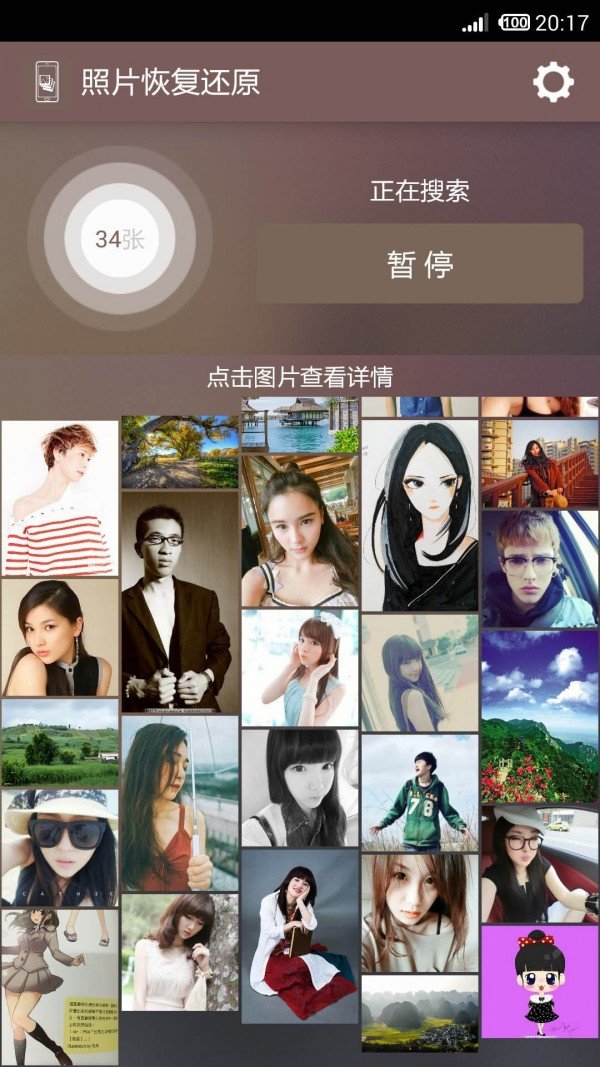Viewport: 600px width, 1067px height.
Task: Open the green hillside farmland photo
Action: [60, 743]
